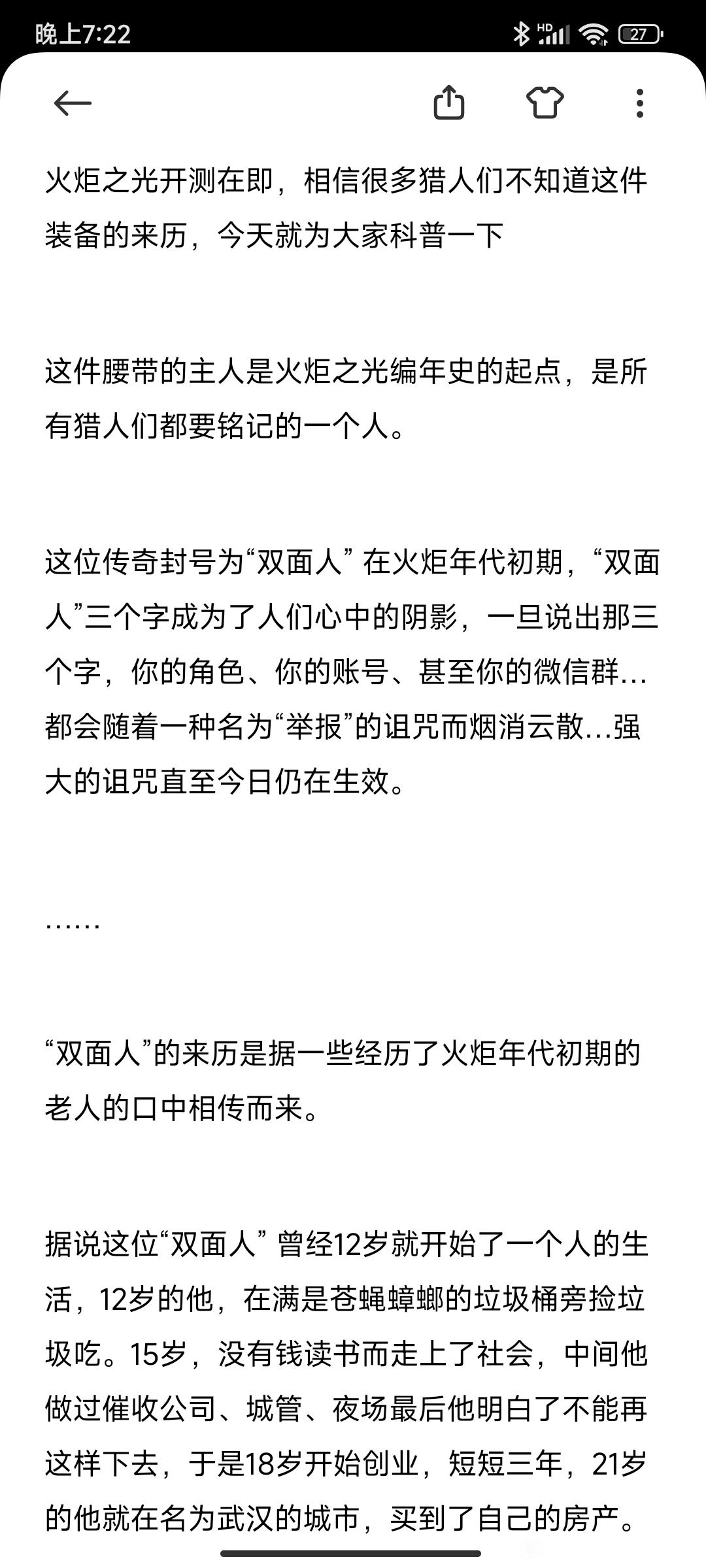Image resolution: width=706 pixels, height=1568 pixels.
Task: Open the theme (shirt) icon
Action: coord(545,103)
